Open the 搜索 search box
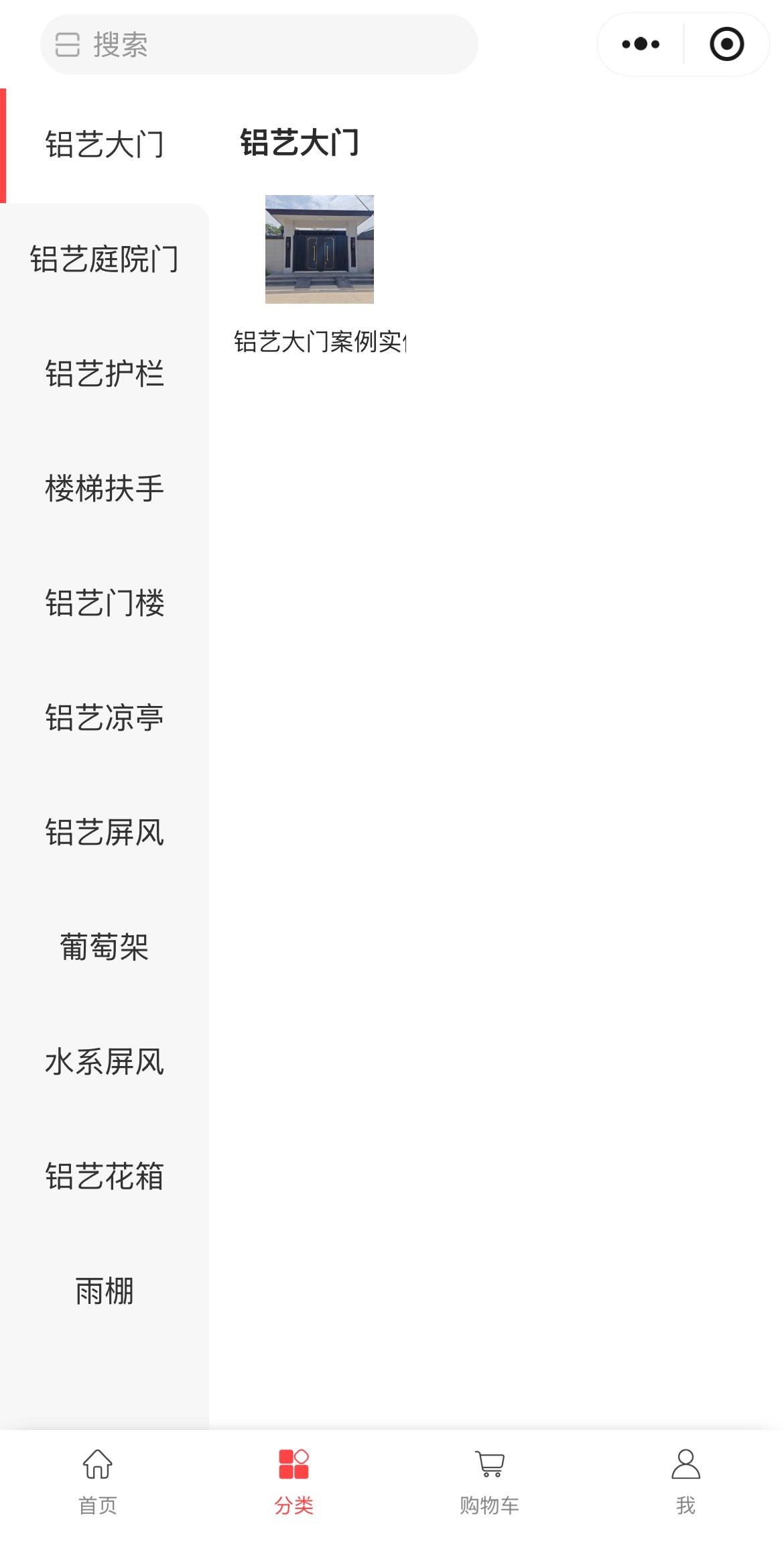The height and width of the screenshot is (1544, 784). pyautogui.click(x=259, y=44)
